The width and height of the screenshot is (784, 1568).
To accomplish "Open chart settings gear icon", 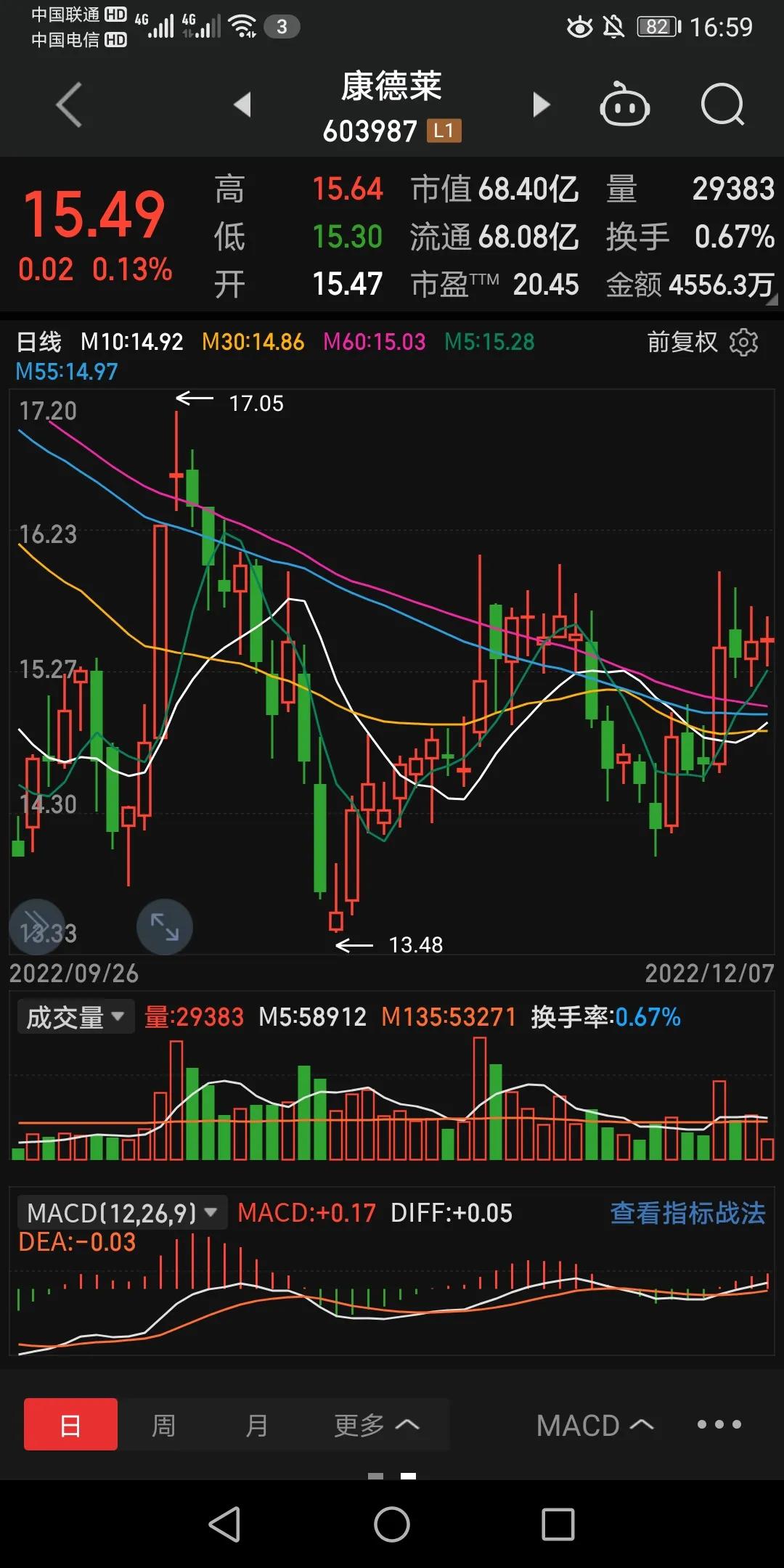I will [743, 342].
